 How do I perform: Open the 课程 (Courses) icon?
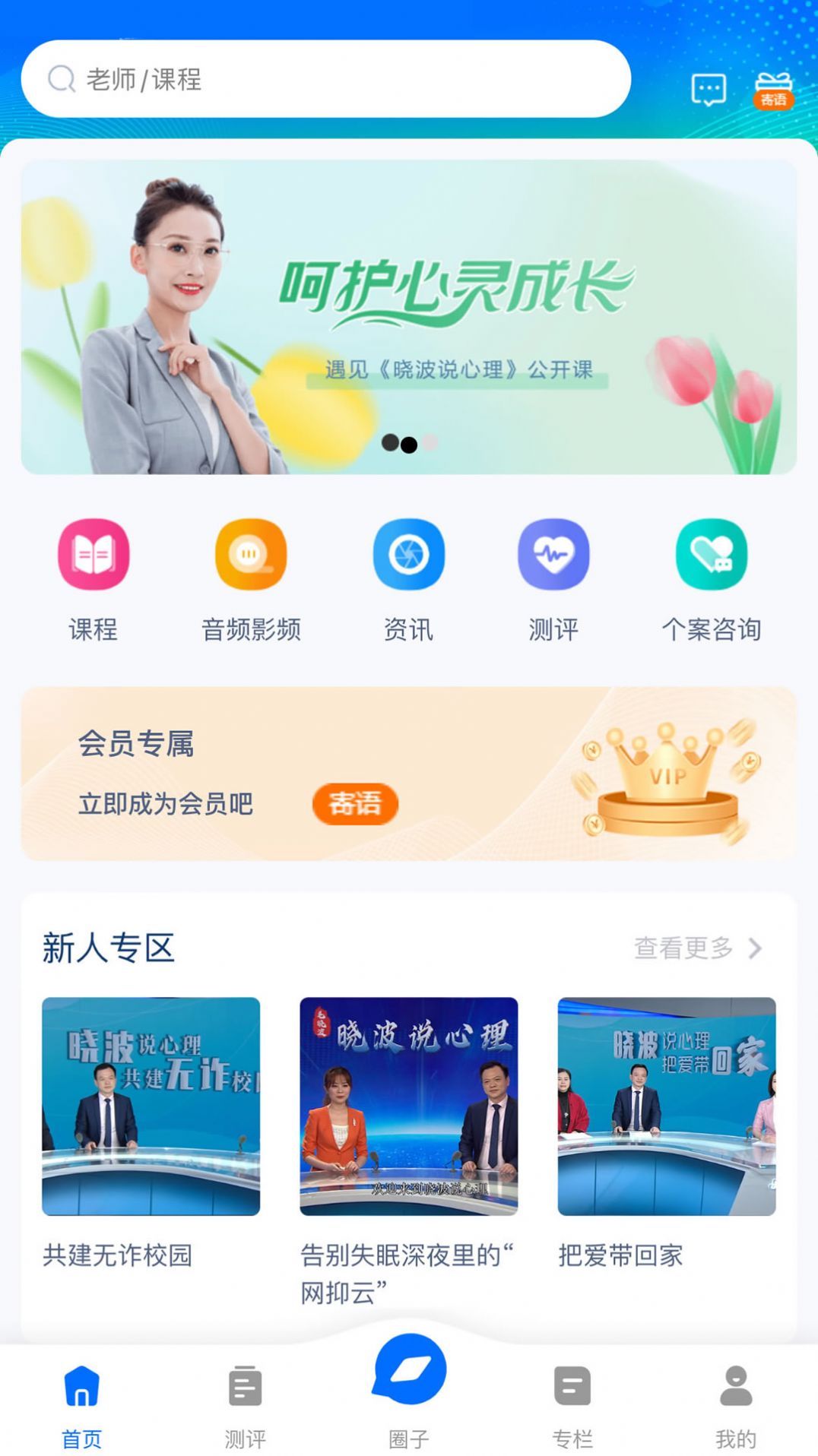93,555
